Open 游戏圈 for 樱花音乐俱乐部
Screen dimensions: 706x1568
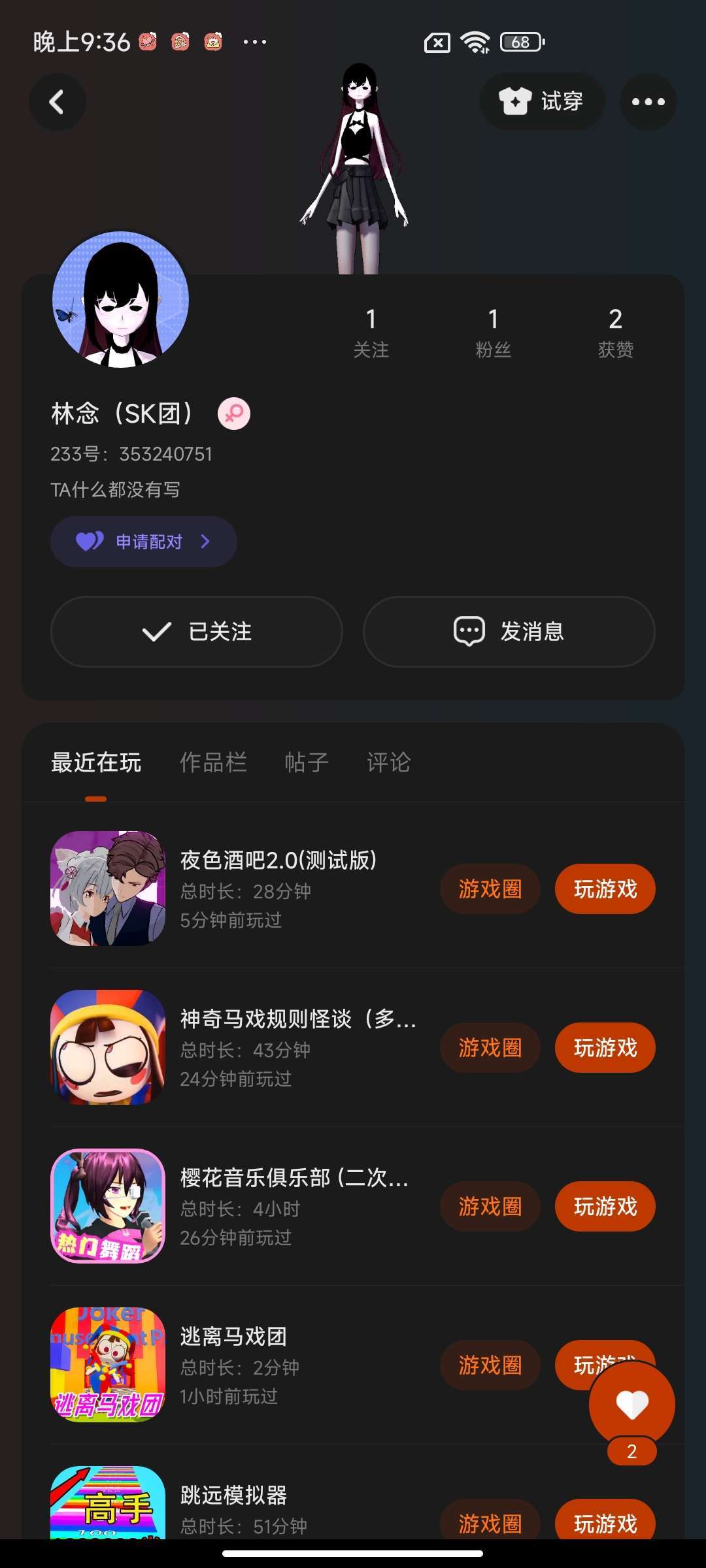pyautogui.click(x=490, y=1207)
